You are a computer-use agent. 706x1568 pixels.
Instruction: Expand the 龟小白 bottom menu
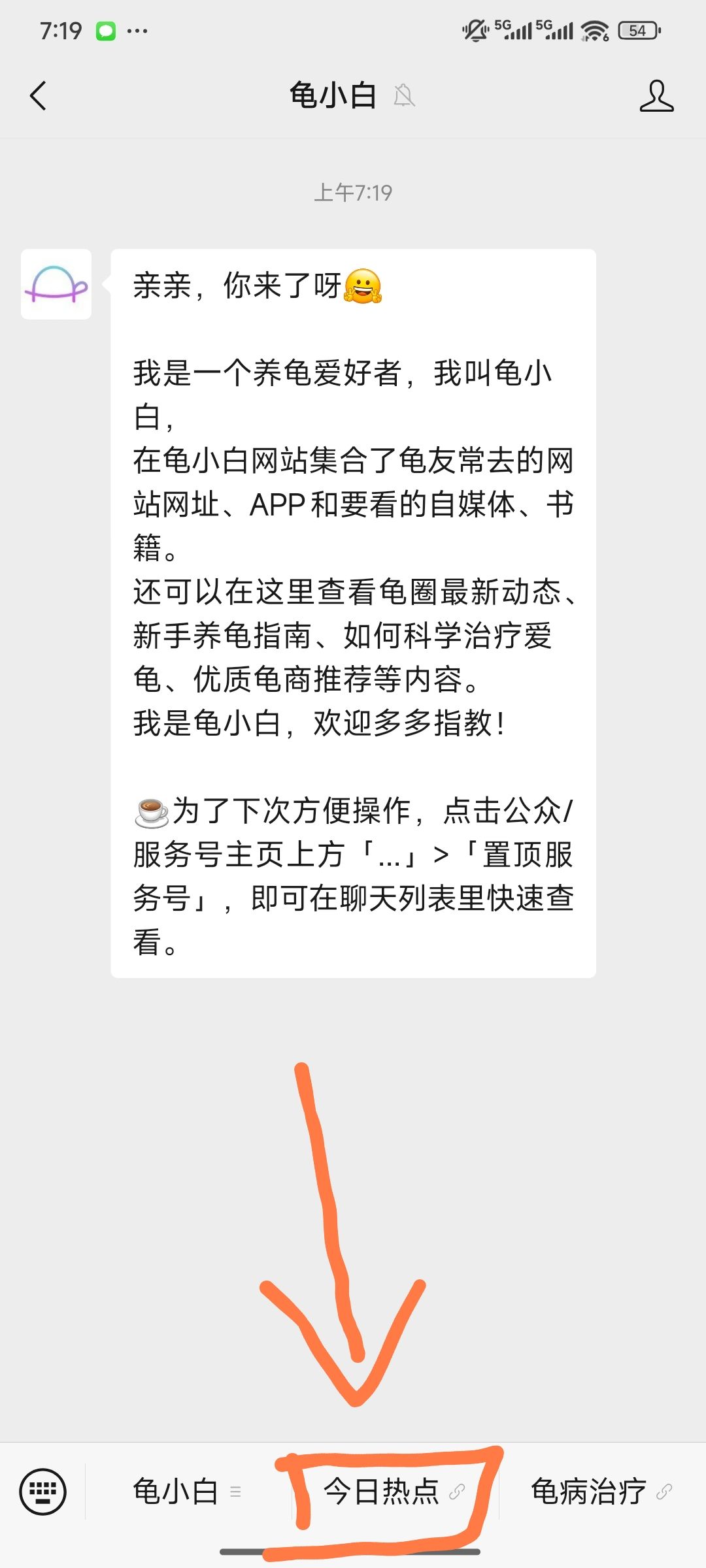(188, 1492)
